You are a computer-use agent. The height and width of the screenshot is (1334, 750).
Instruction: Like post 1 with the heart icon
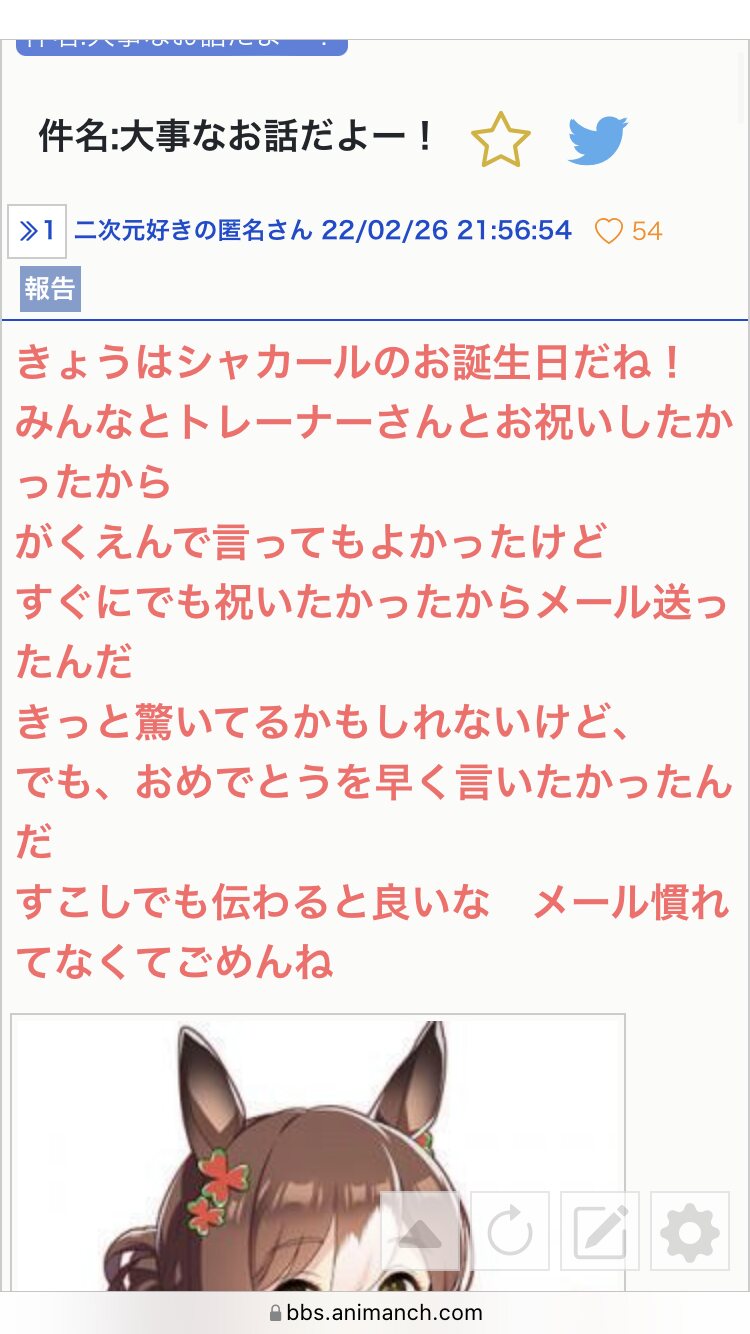[x=609, y=231]
